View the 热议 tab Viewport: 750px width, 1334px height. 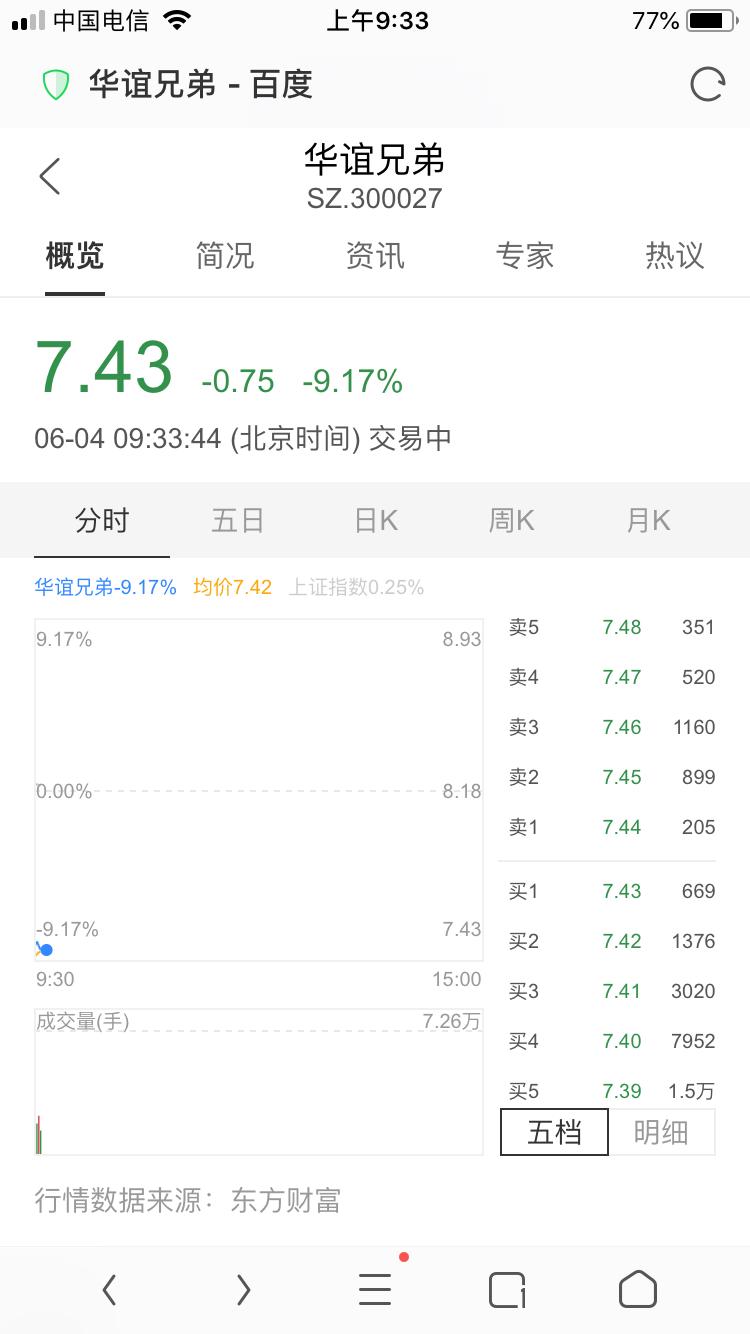(x=675, y=256)
